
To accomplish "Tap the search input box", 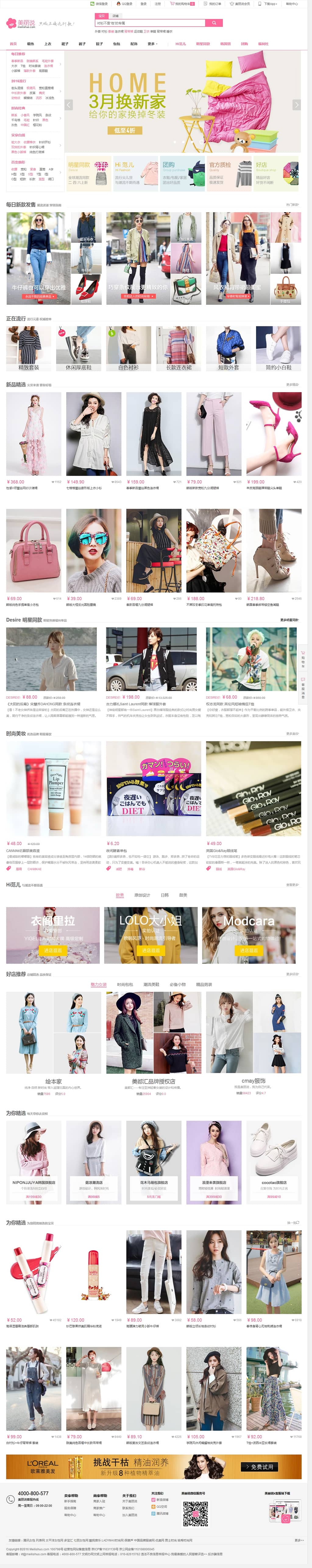I will coord(149,23).
